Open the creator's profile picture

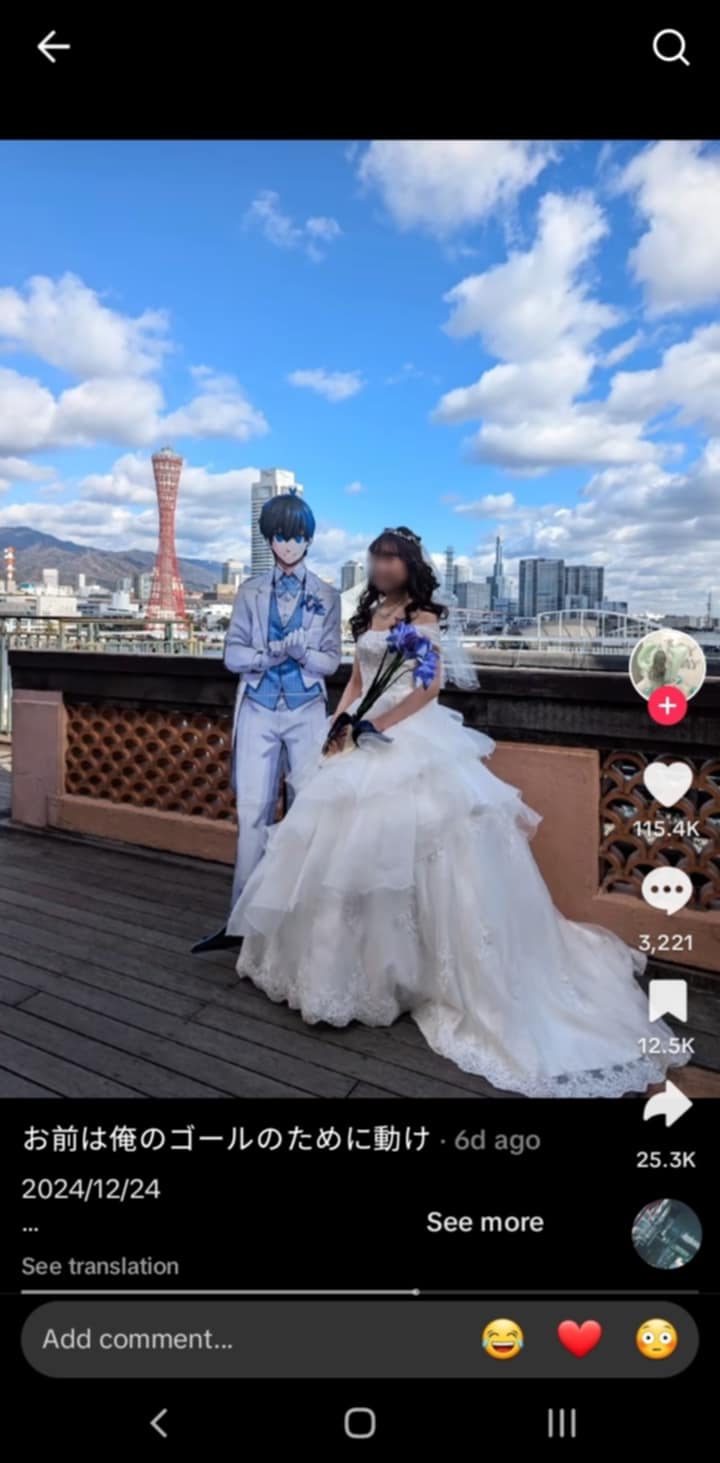667,665
